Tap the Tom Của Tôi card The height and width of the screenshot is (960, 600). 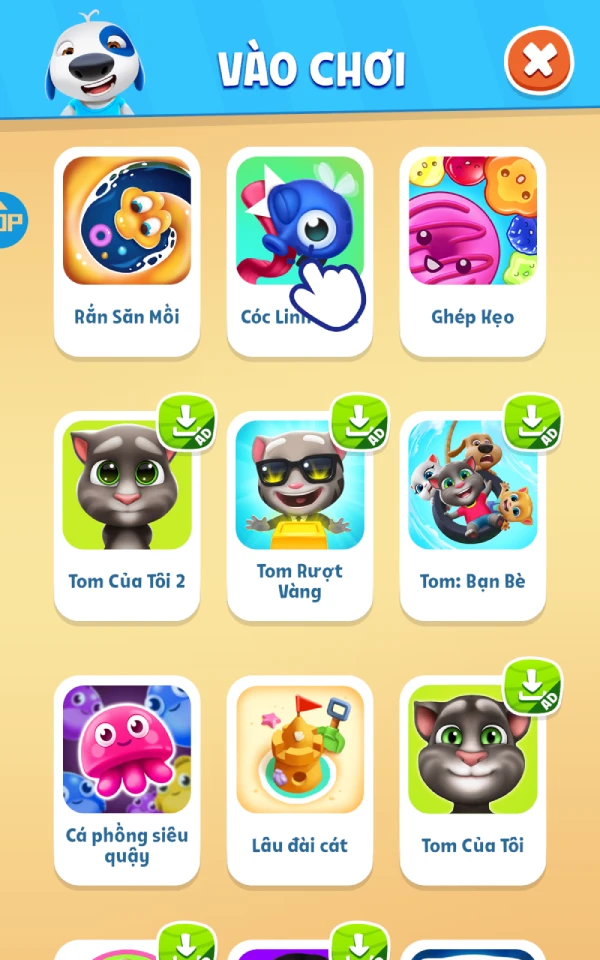point(472,780)
